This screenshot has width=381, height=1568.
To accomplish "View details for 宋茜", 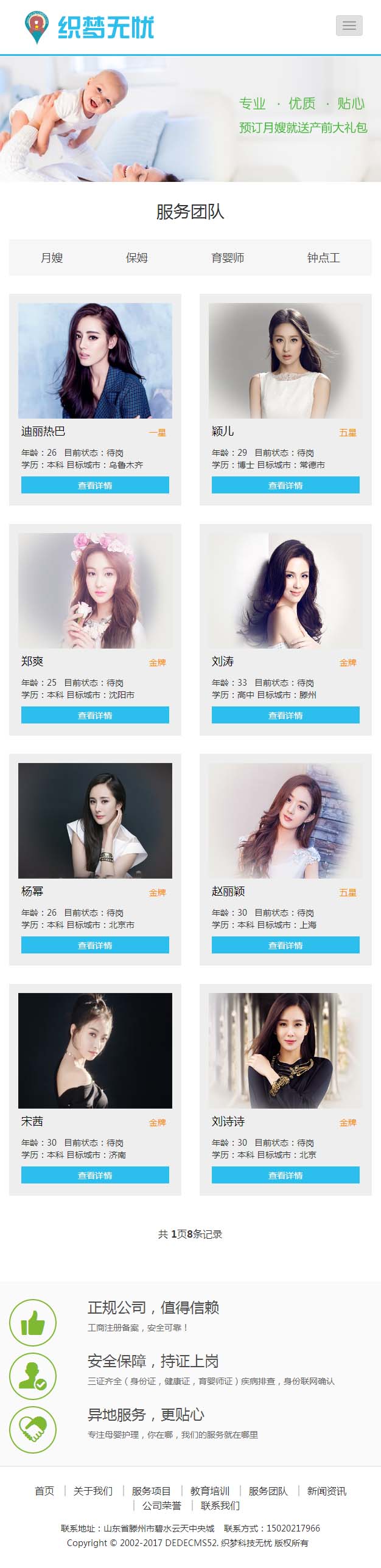I will [x=95, y=1176].
